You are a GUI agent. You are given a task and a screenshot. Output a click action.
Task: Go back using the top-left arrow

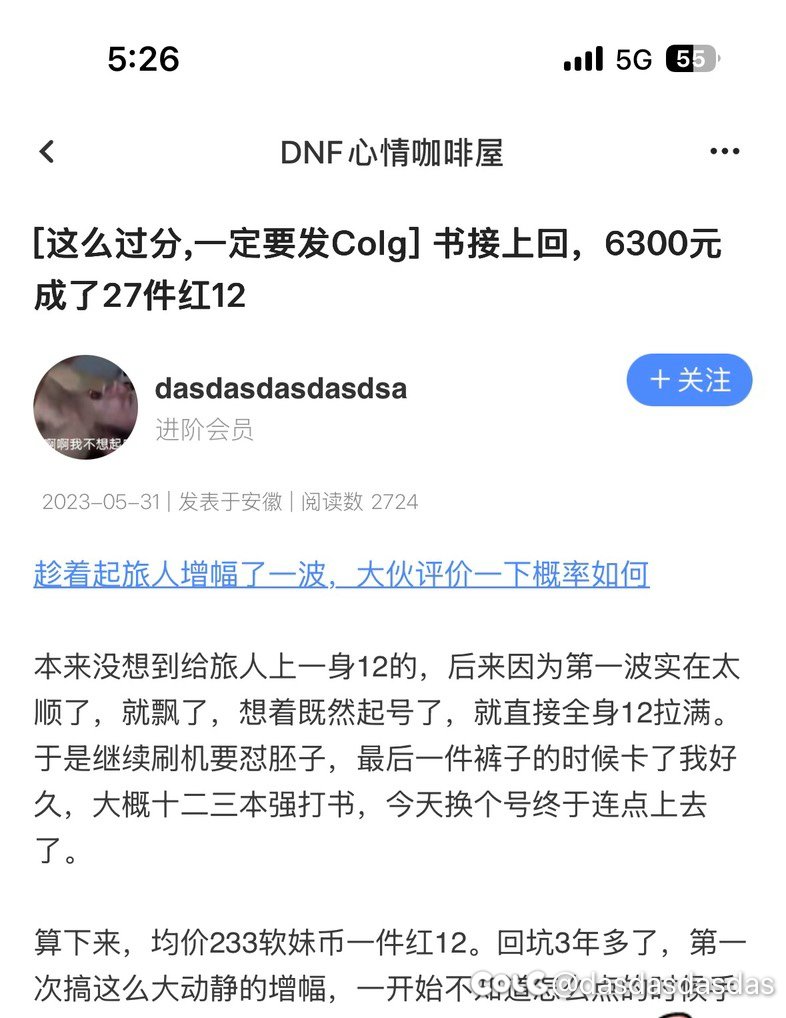click(46, 152)
